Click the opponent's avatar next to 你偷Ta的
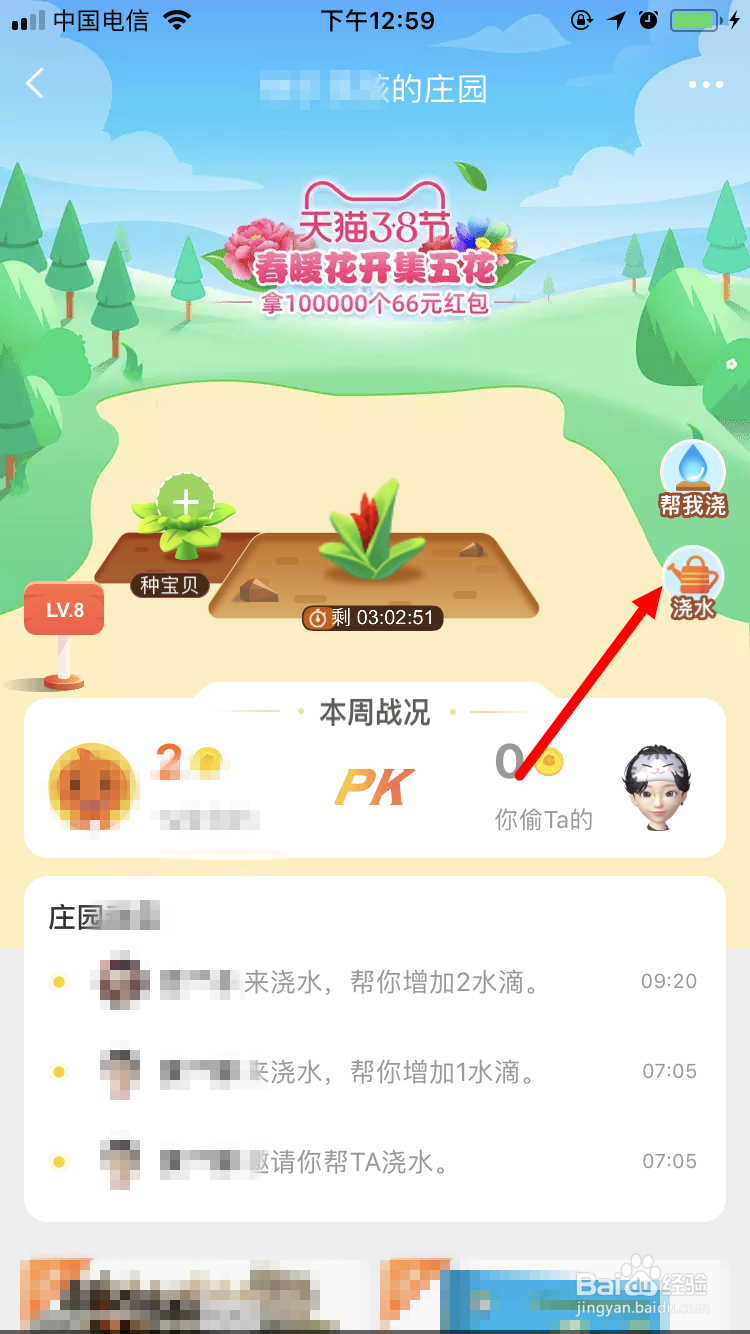This screenshot has height=1334, width=750. coord(656,788)
